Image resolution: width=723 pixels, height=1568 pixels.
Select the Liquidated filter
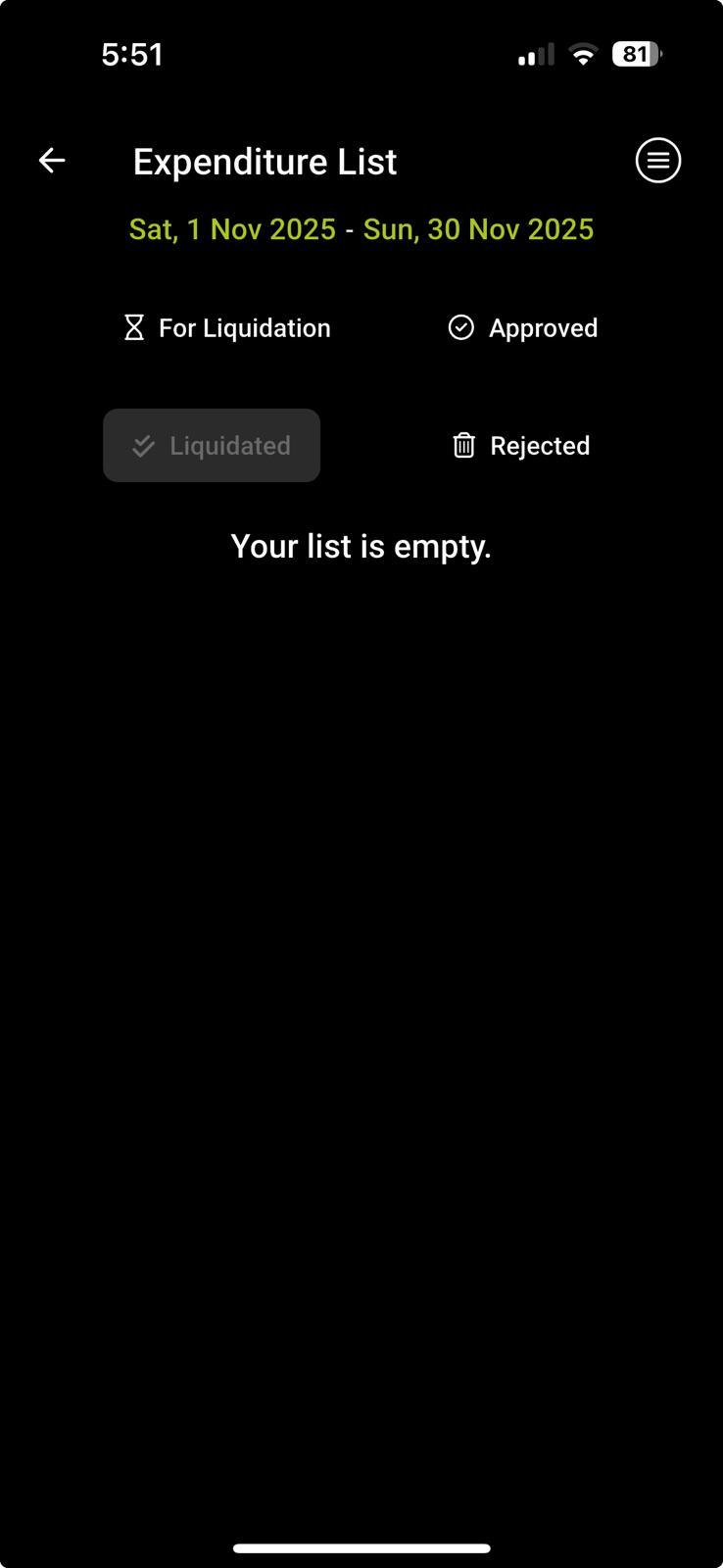tap(212, 446)
